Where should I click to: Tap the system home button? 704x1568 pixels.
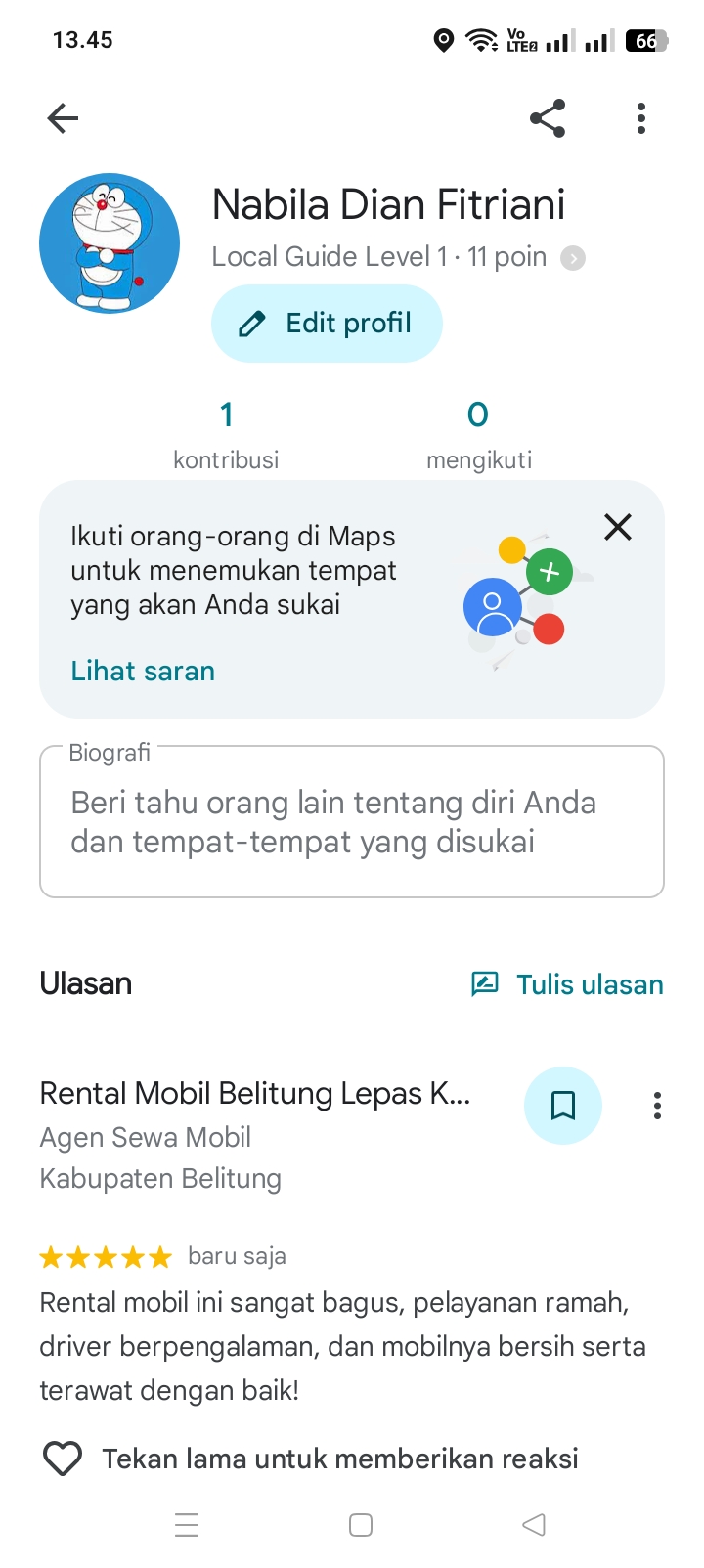[361, 1525]
